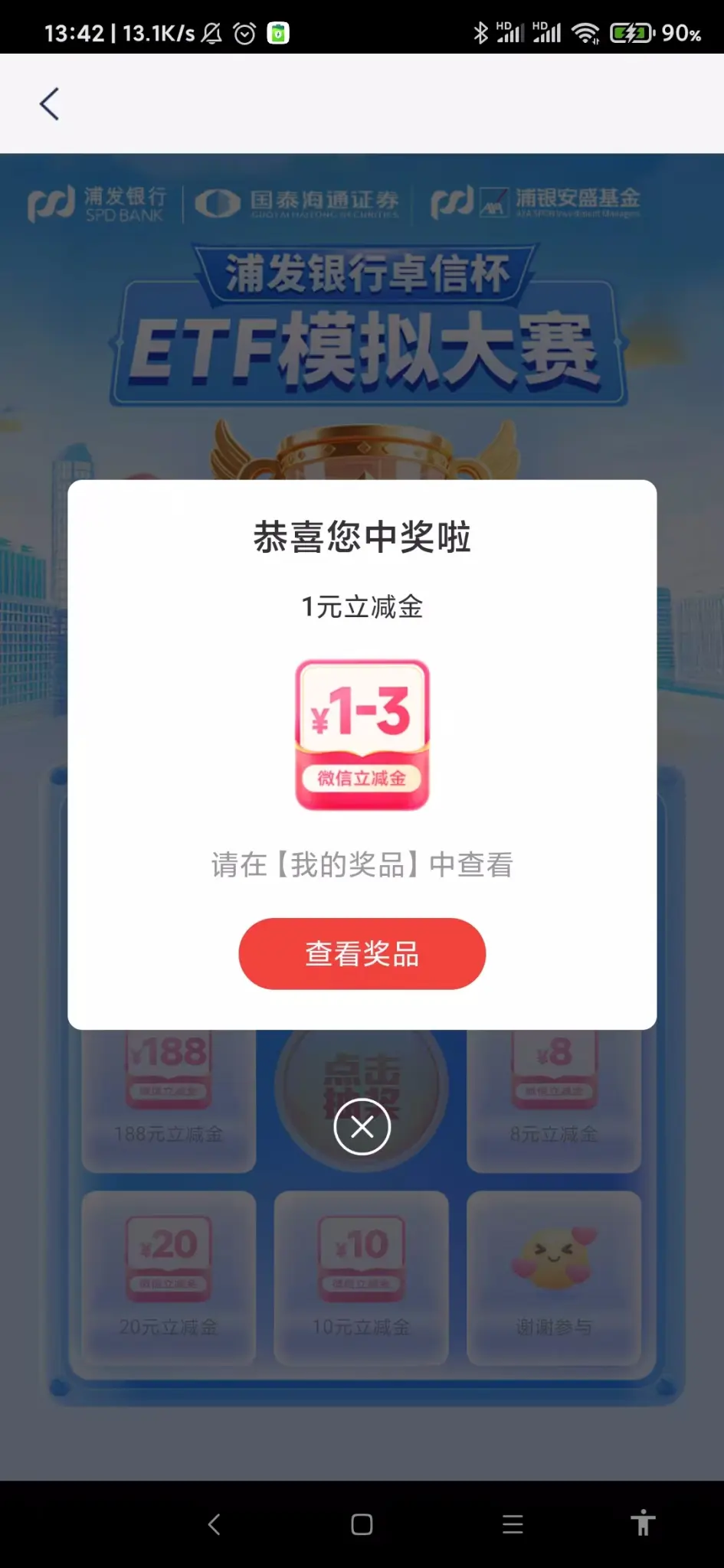Image resolution: width=724 pixels, height=1568 pixels.
Task: Select the 20元立减金 prize tile
Action: [168, 1271]
